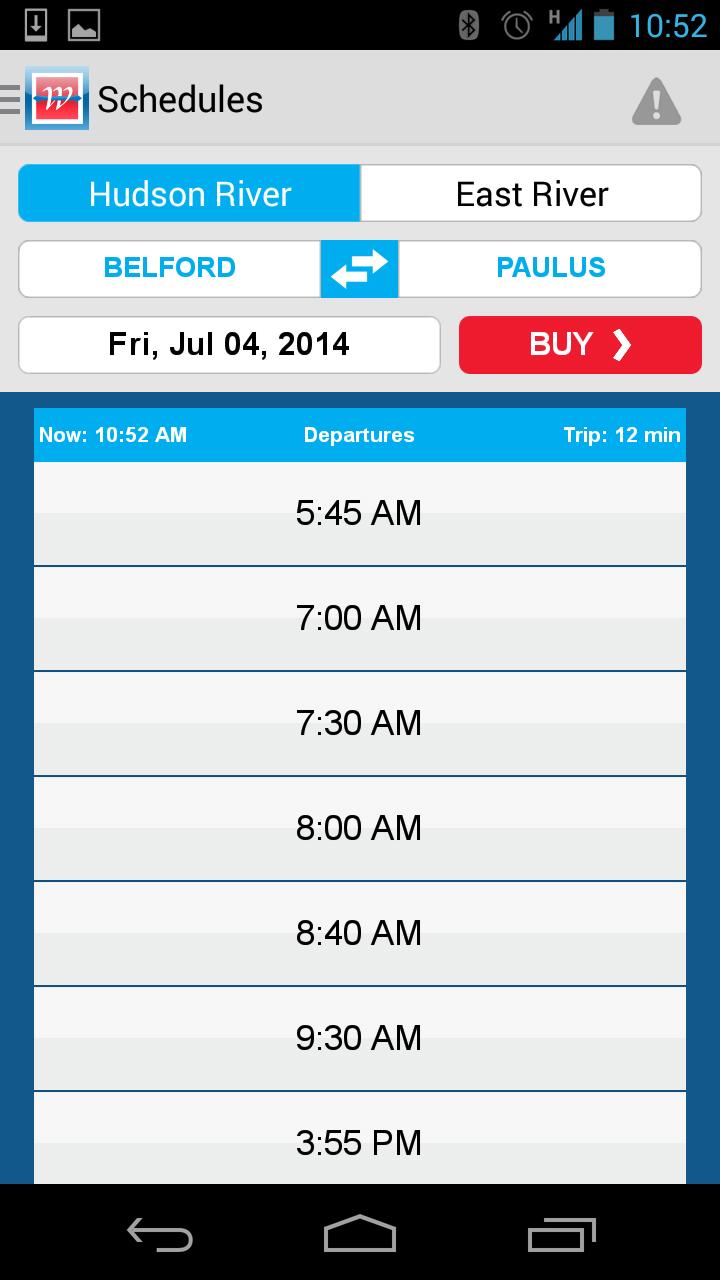
Task: Pick the 8:40 AM departure
Action: (x=360, y=934)
